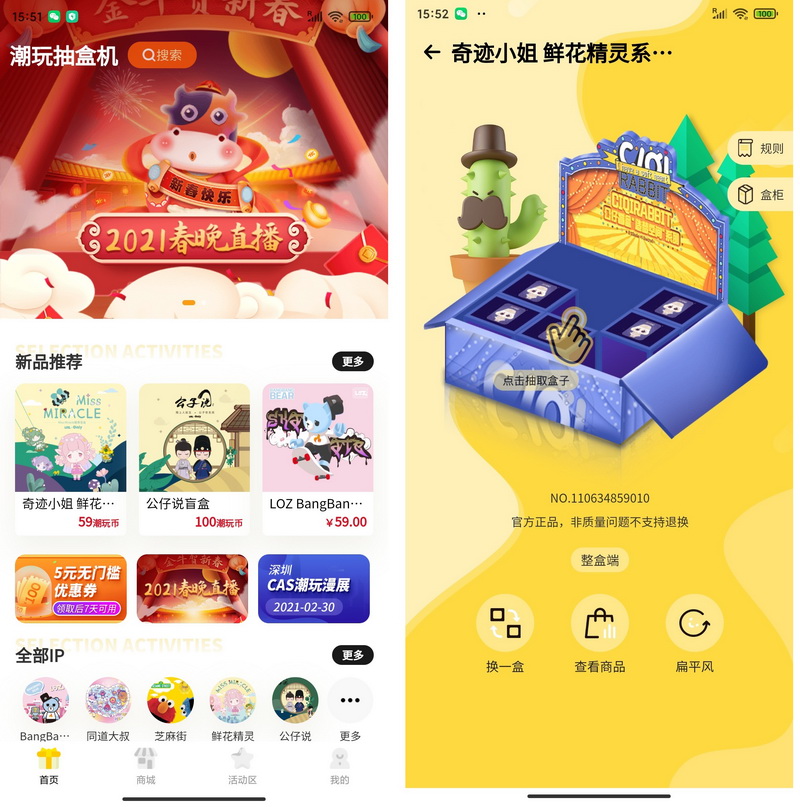This screenshot has width=800, height=807.
Task: Go back from the 奇迹小姐 page
Action: click(x=431, y=52)
